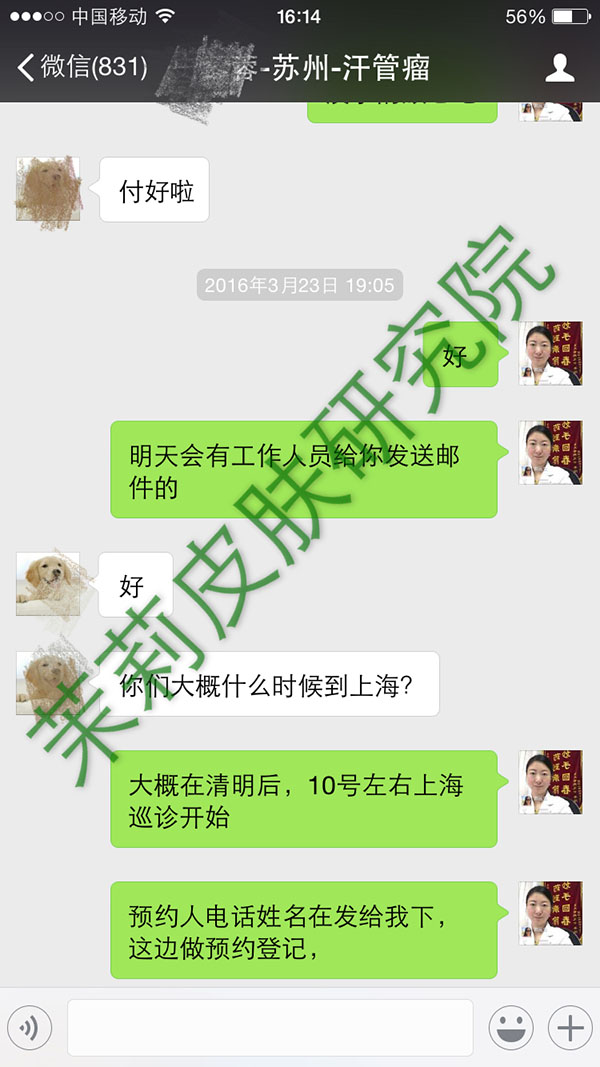Go back to the WeChat chat list

click(x=80, y=68)
